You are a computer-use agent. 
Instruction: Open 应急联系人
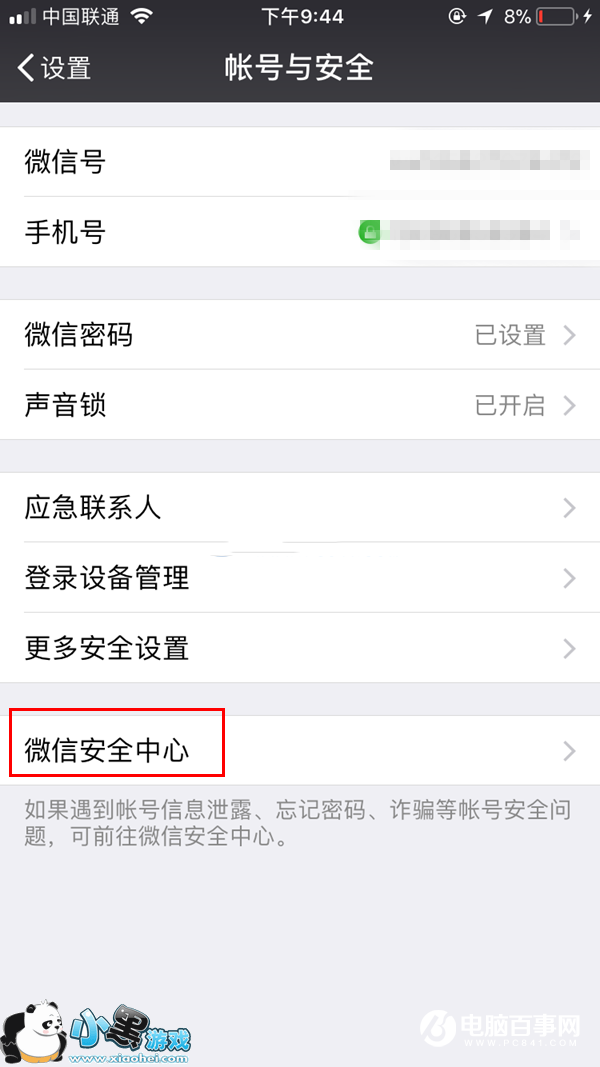300,508
